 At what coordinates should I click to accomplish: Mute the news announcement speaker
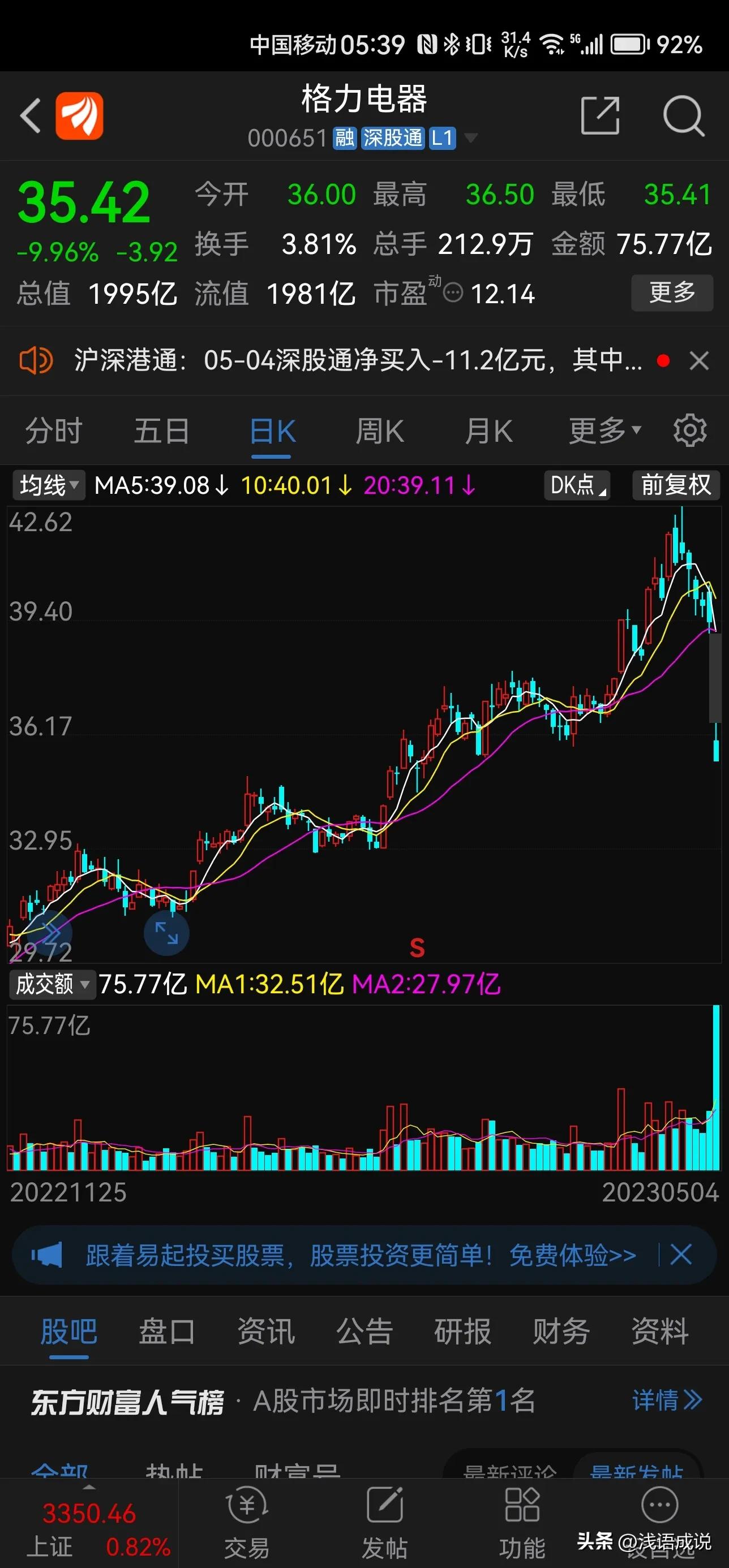point(38,361)
